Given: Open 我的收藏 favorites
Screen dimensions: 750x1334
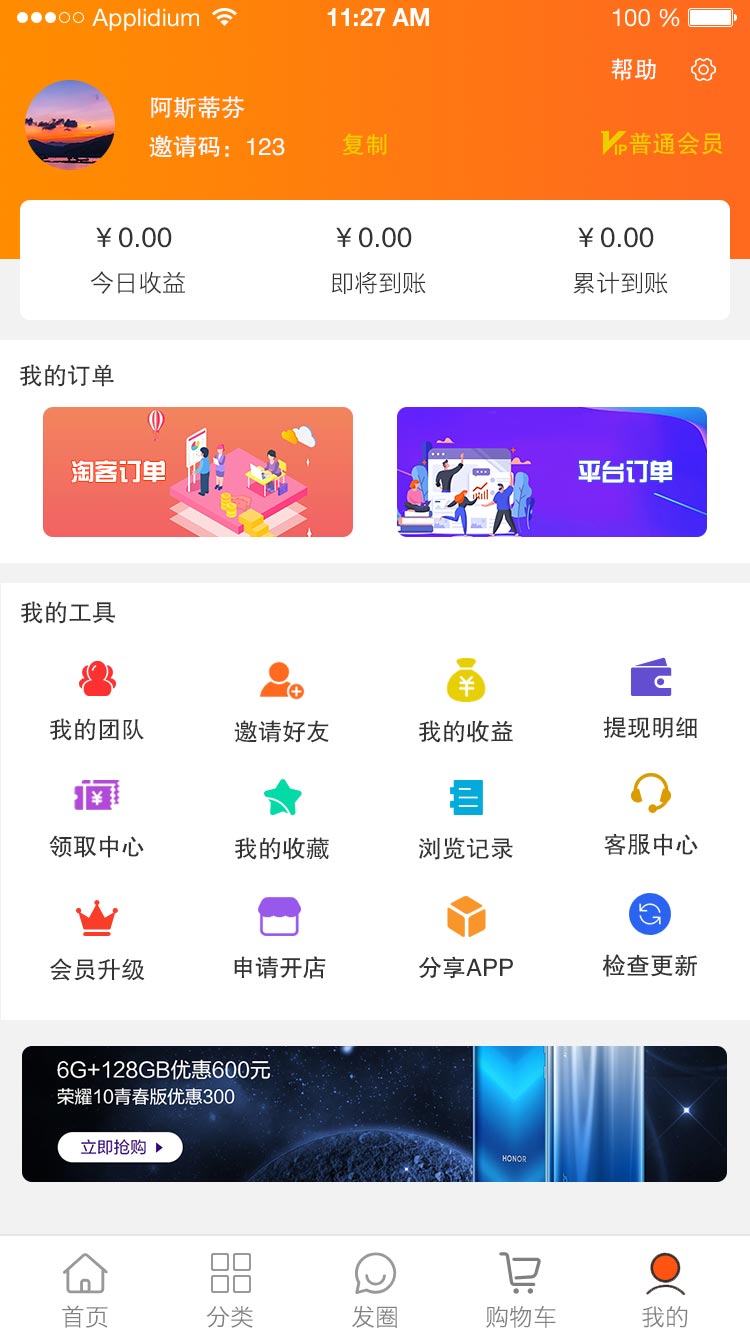Looking at the screenshot, I should 281,818.
